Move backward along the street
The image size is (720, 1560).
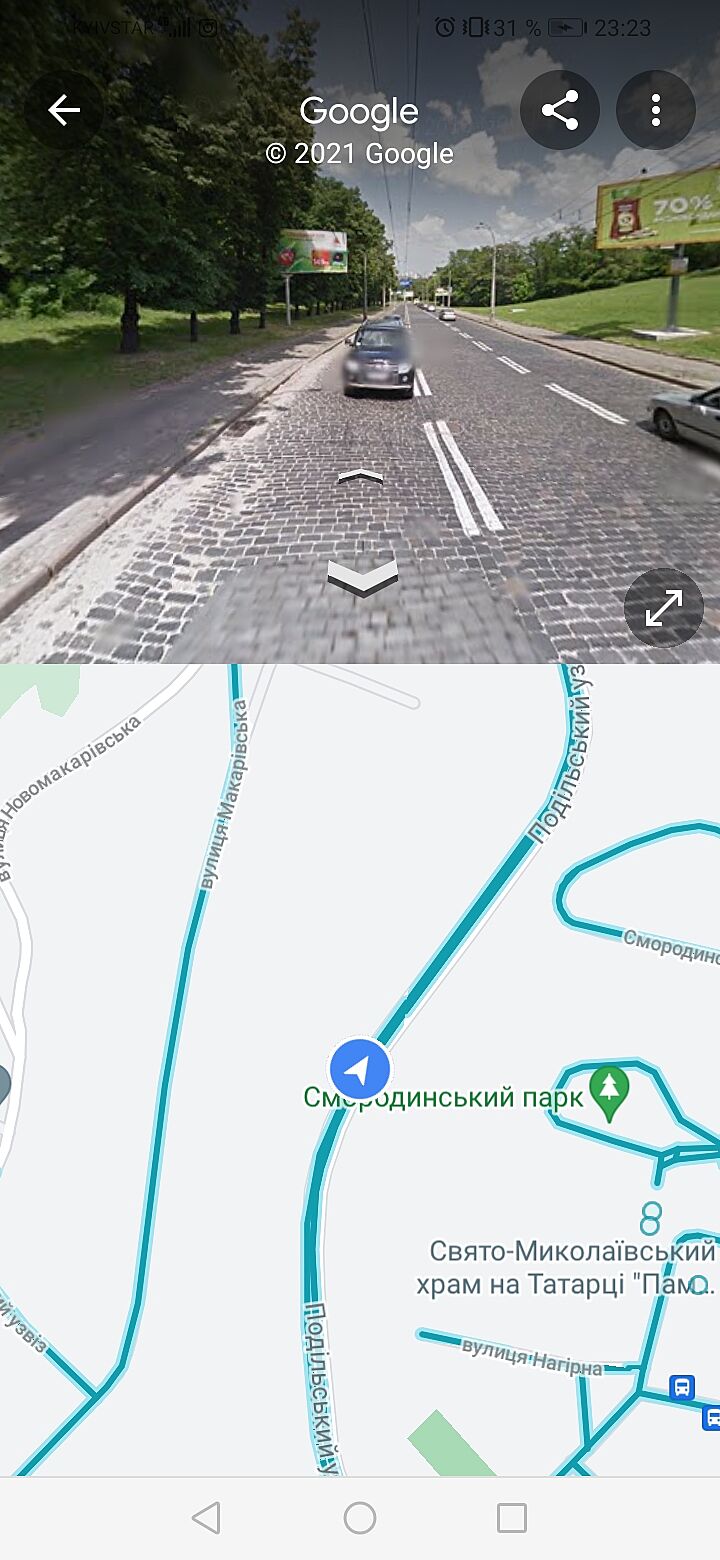(362, 578)
